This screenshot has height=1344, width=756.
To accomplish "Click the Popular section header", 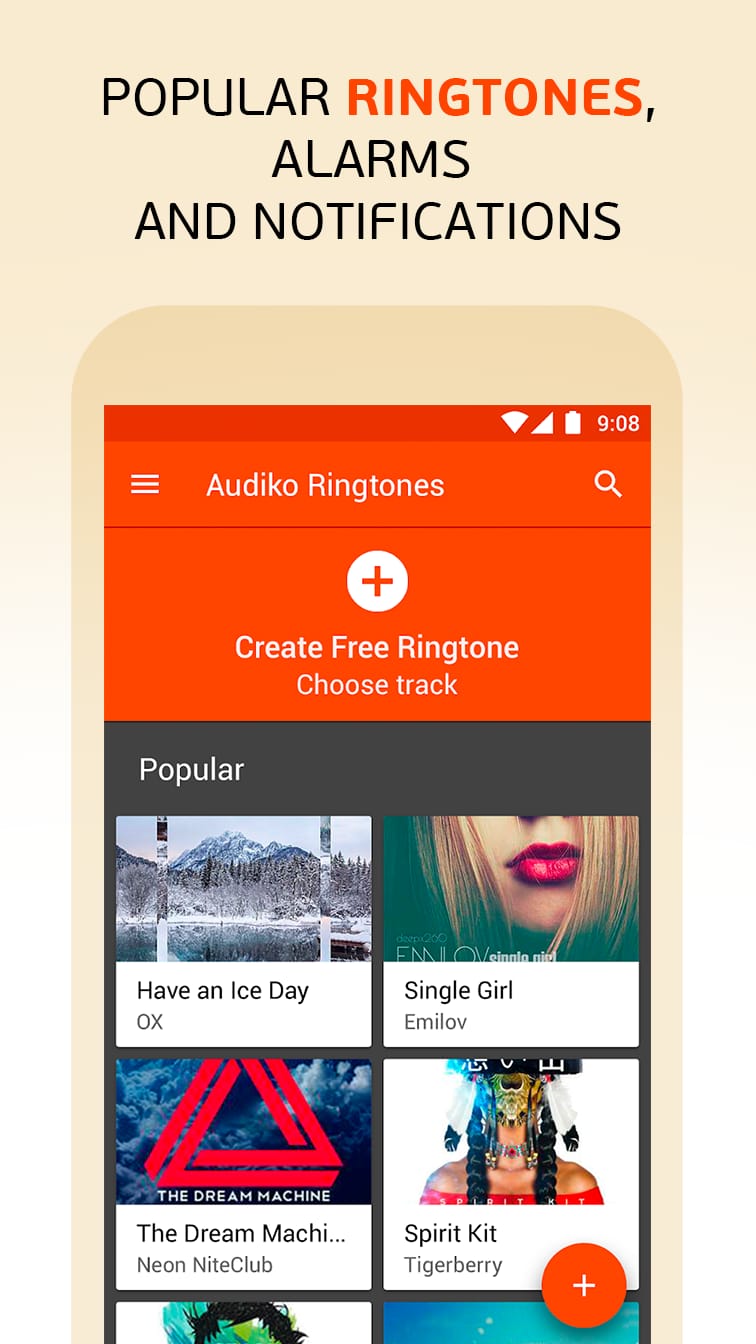I will coord(191,770).
